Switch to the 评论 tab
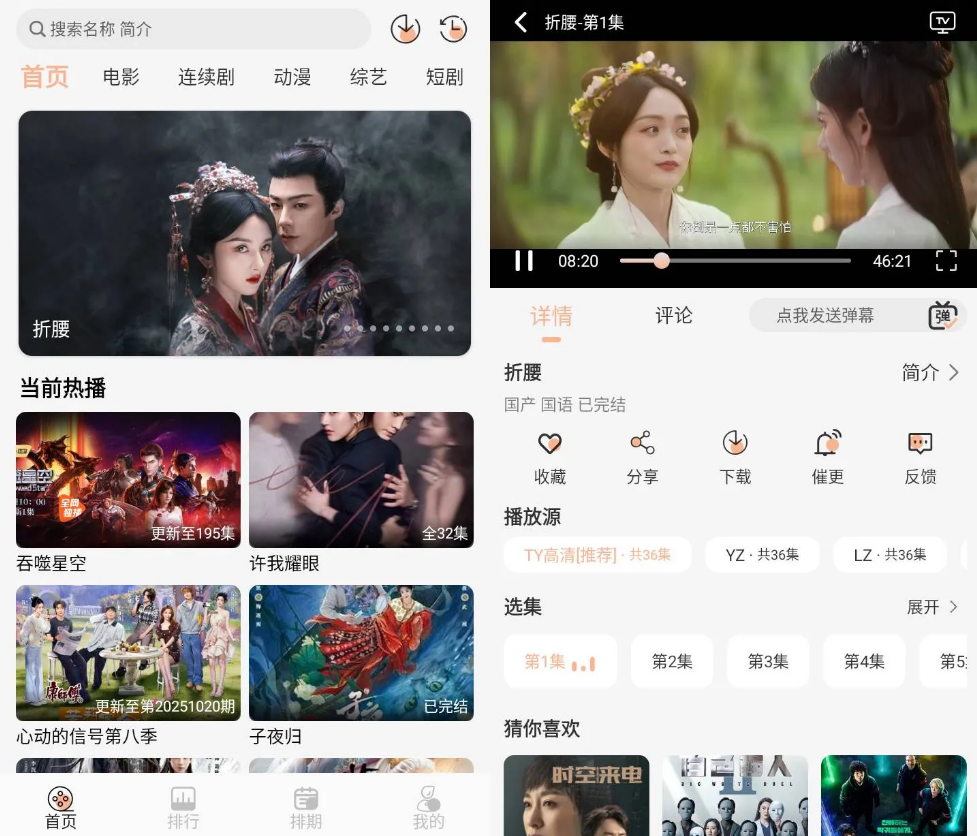This screenshot has width=977, height=836. 673,316
